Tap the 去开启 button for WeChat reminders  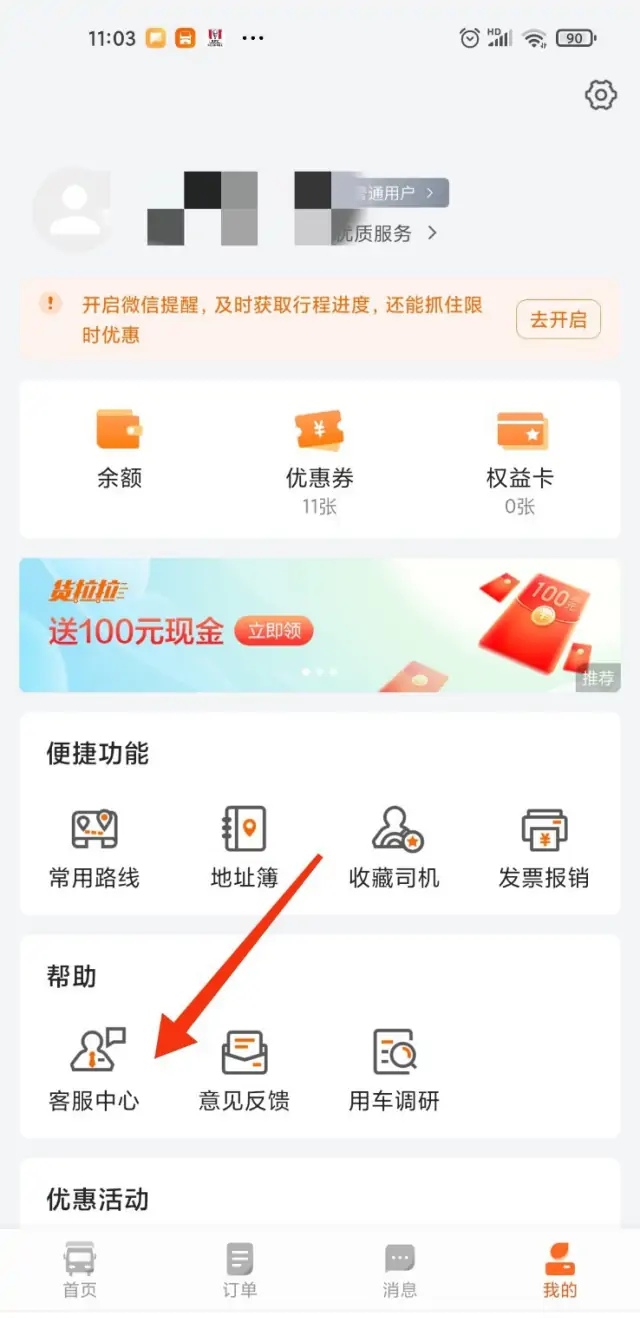558,320
